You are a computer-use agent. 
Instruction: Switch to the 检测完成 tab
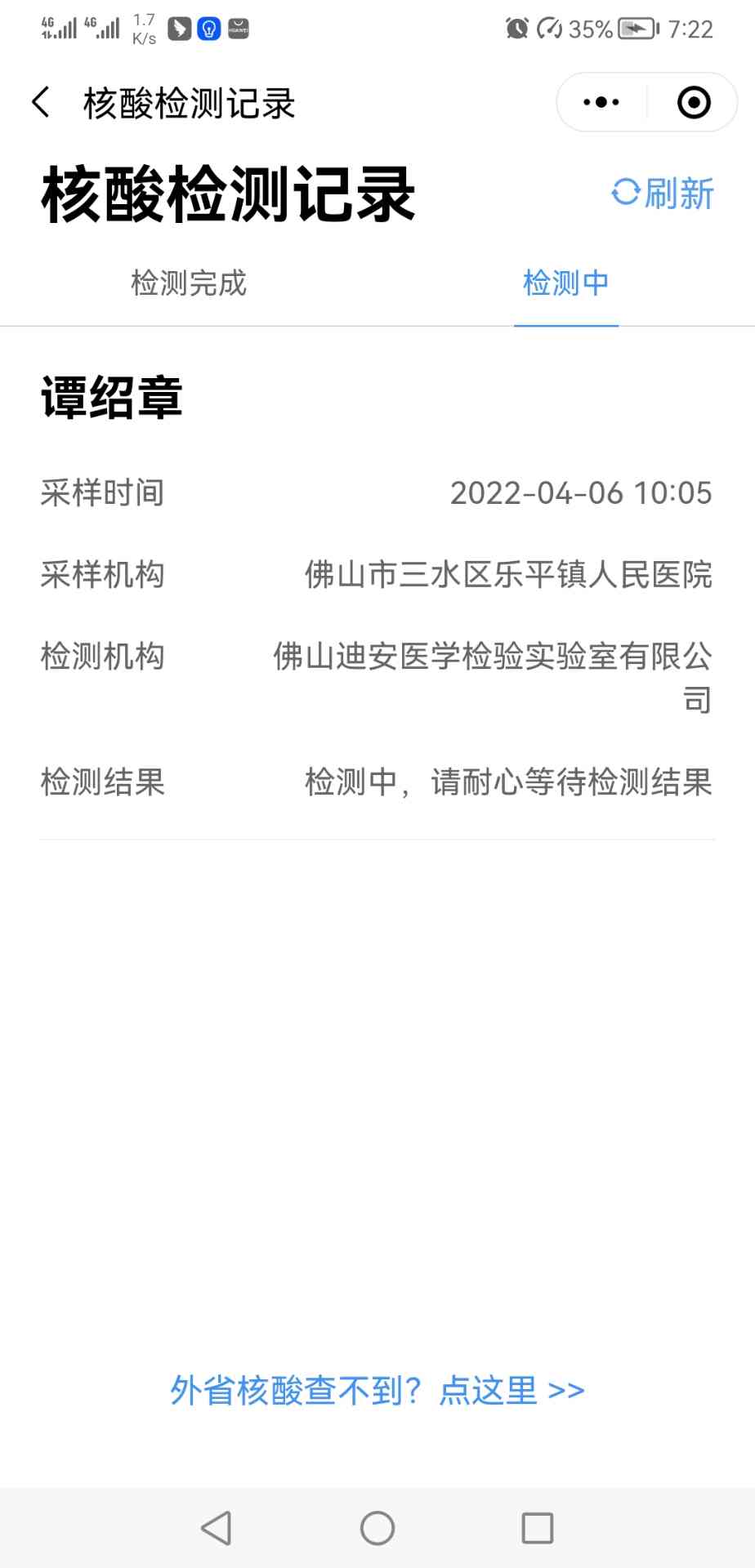point(189,283)
